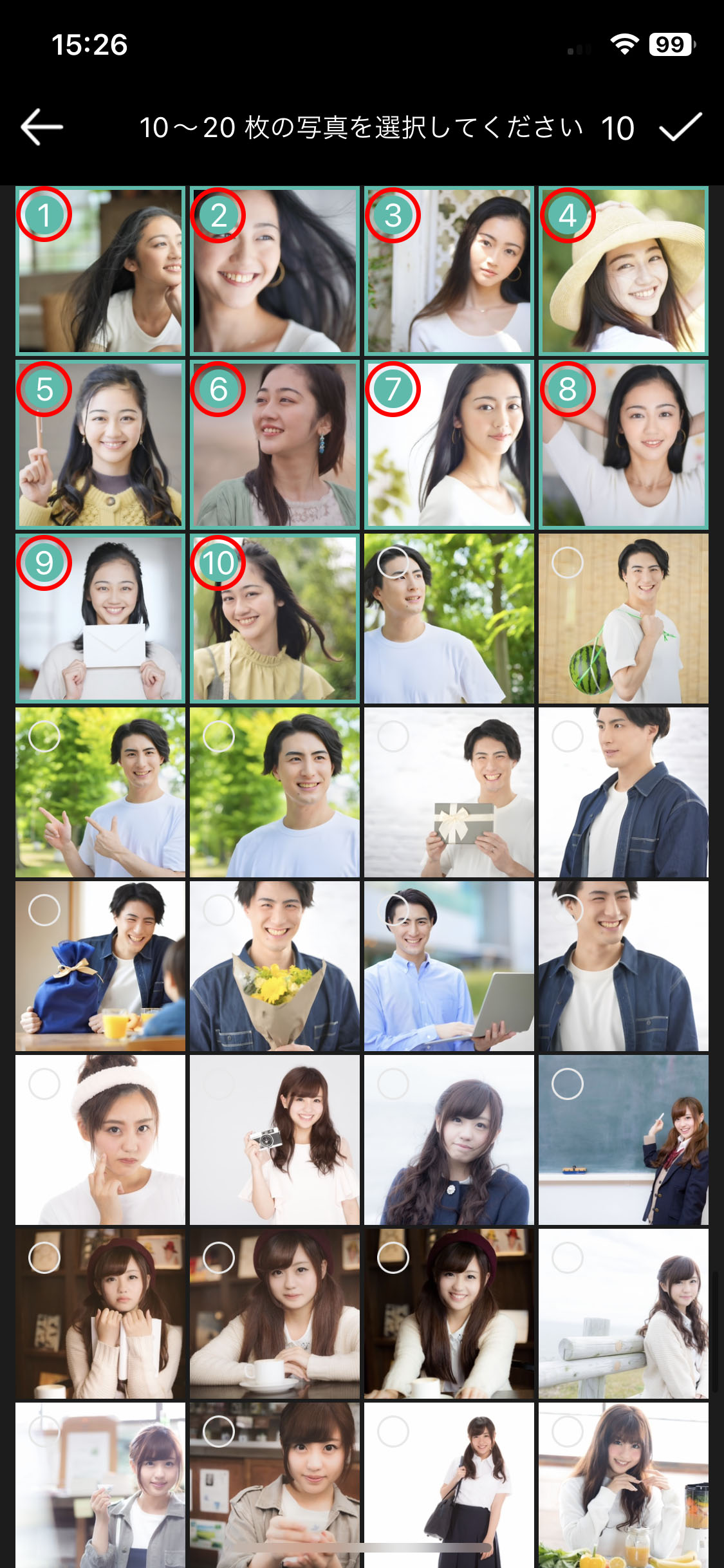Go back with the arrow icon
The image size is (724, 1568).
point(42,127)
